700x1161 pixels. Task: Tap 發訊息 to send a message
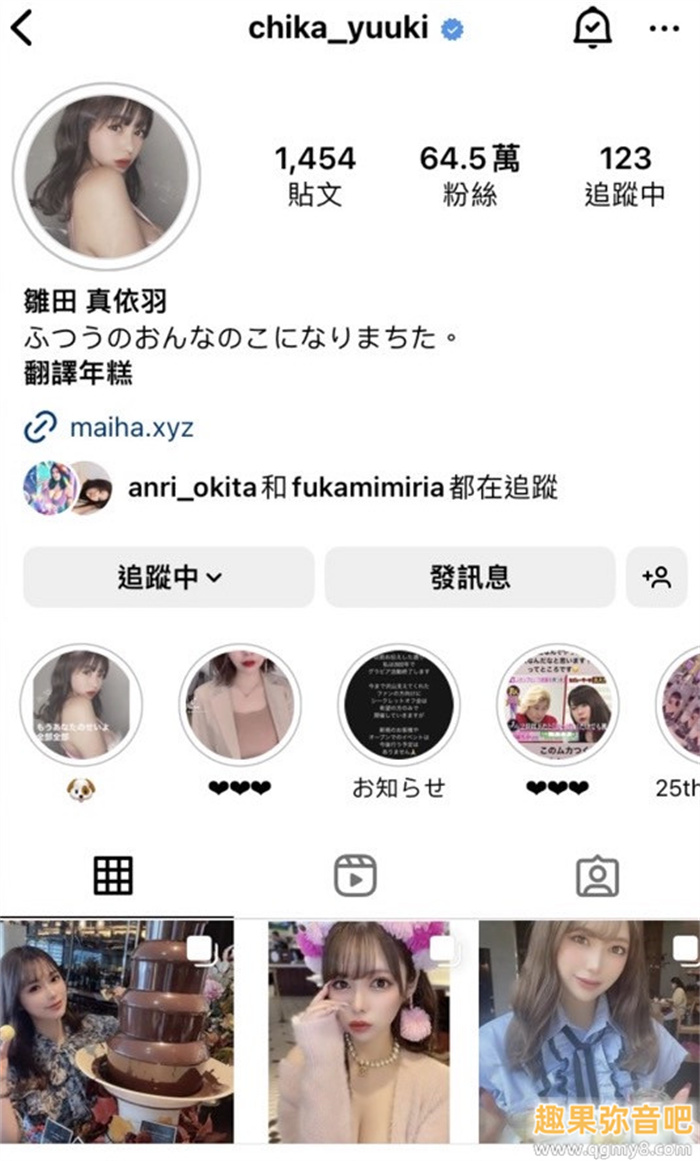[470, 577]
